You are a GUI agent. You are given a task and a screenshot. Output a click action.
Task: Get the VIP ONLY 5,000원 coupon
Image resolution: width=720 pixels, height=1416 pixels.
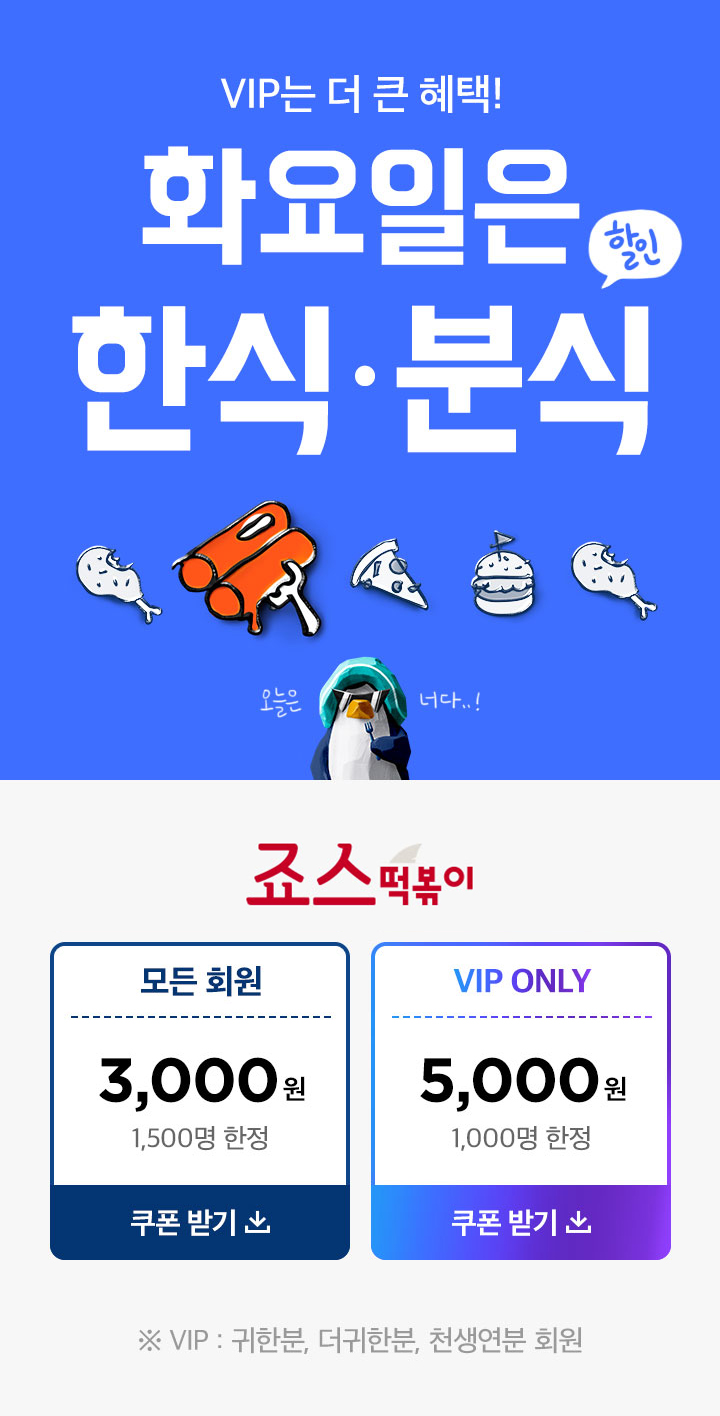520,1222
